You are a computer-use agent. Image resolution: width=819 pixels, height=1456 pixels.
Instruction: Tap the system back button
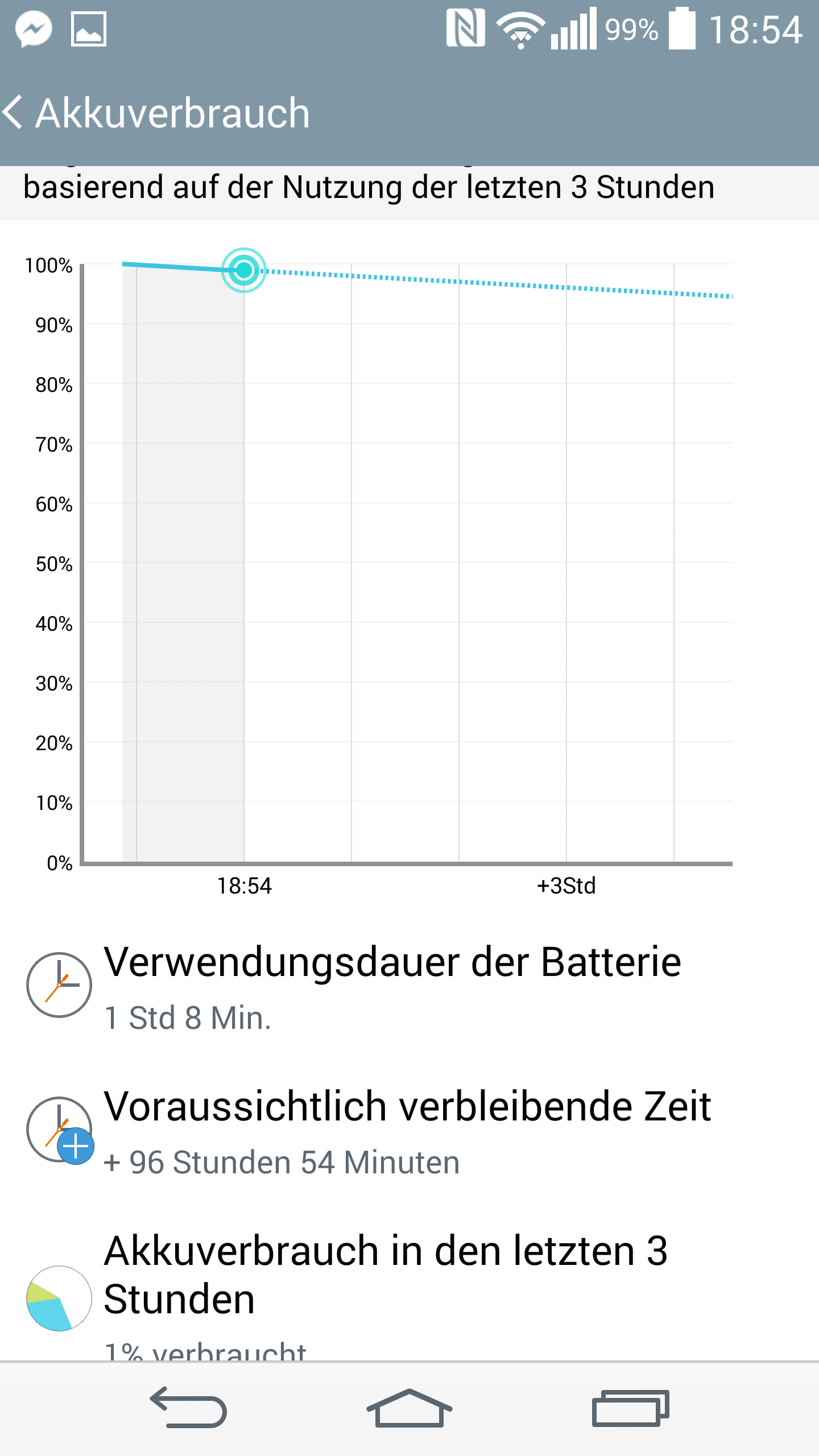point(189,1408)
